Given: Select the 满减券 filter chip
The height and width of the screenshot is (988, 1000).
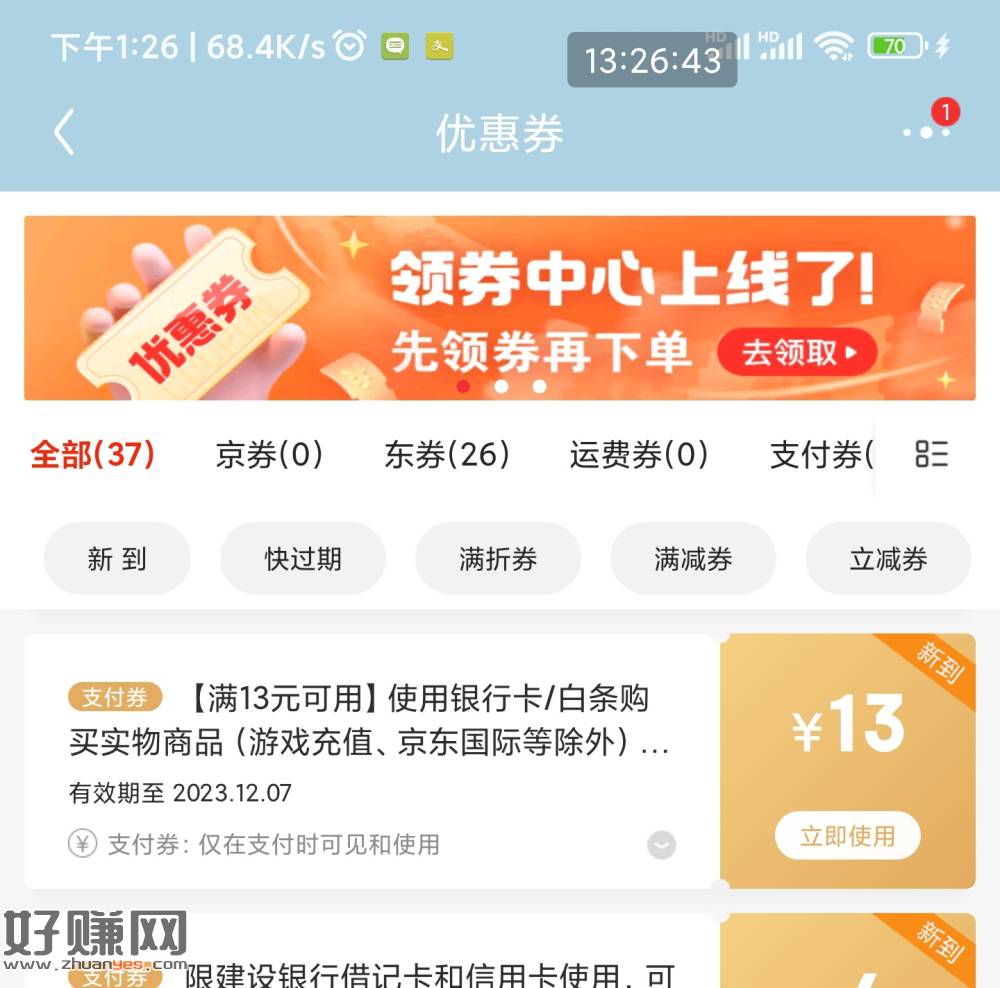Looking at the screenshot, I should (x=693, y=559).
